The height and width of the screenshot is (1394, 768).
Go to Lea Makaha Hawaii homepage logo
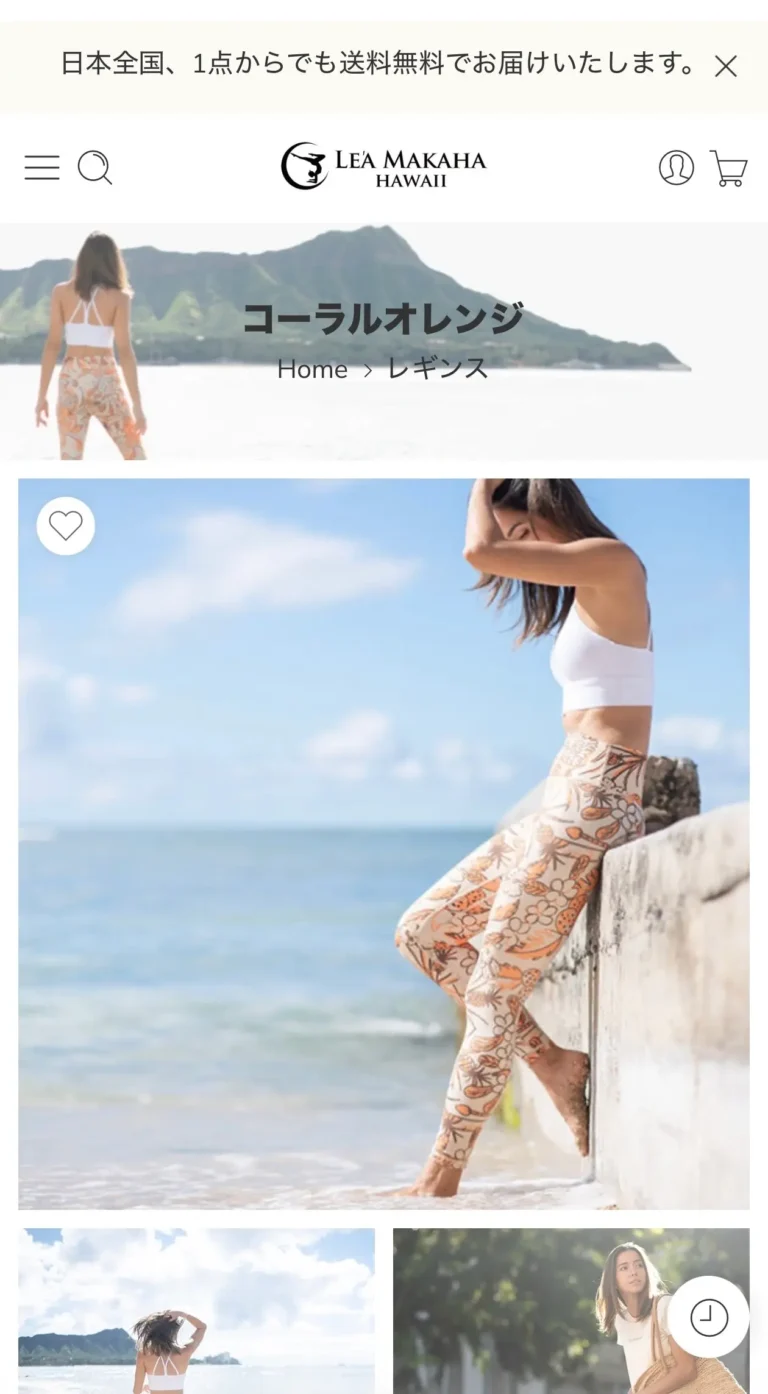383,166
